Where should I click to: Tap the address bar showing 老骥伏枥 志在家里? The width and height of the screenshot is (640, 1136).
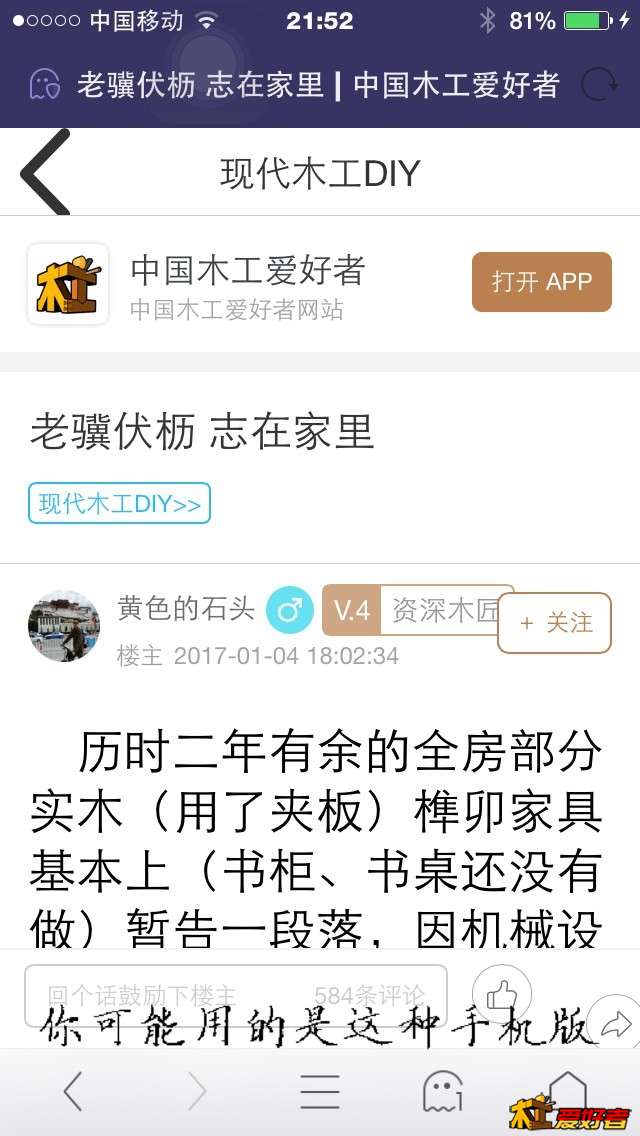point(318,85)
